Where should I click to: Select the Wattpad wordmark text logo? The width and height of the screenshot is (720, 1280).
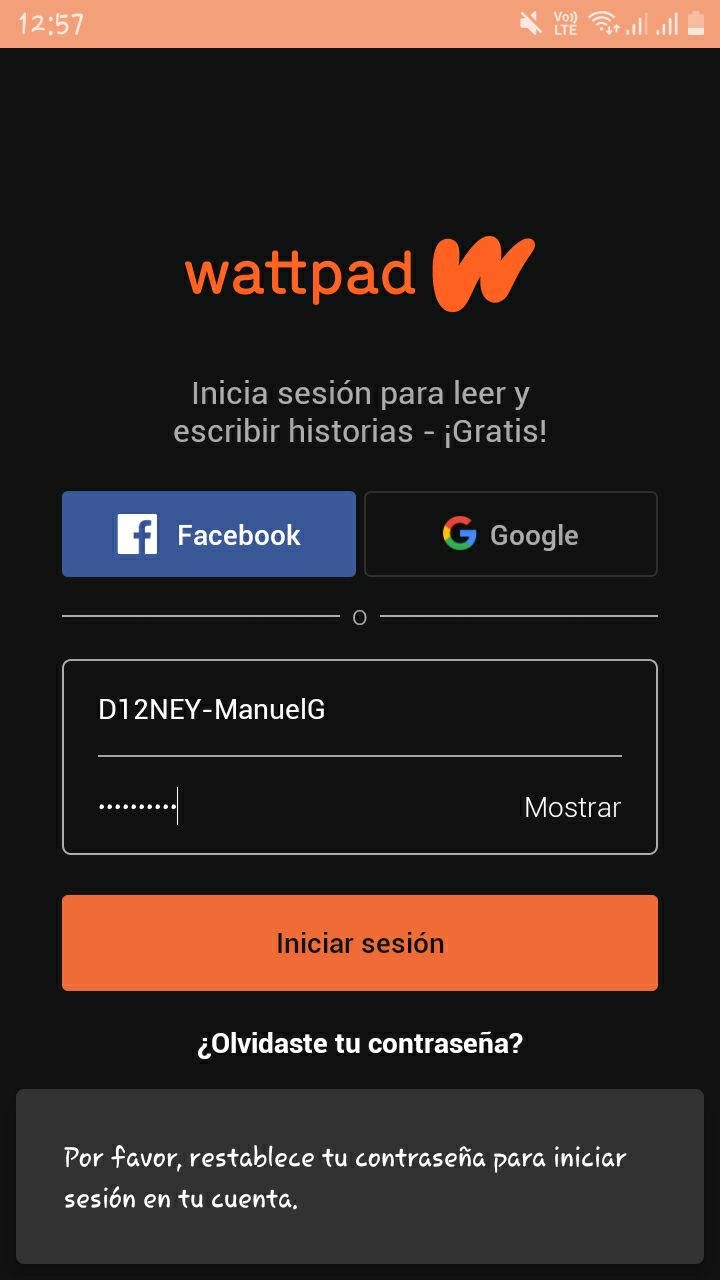pyautogui.click(x=302, y=270)
